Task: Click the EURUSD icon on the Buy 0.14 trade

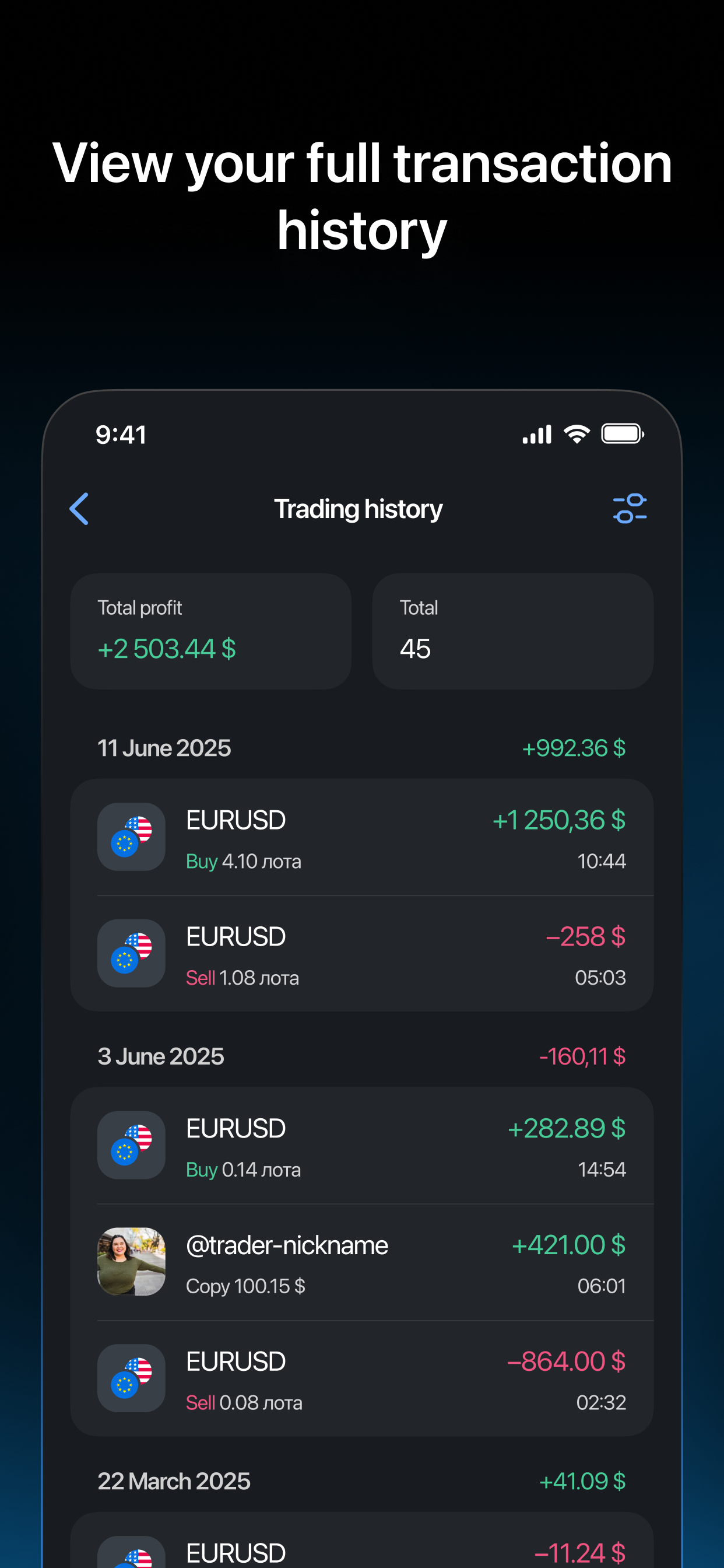Action: [x=131, y=1145]
